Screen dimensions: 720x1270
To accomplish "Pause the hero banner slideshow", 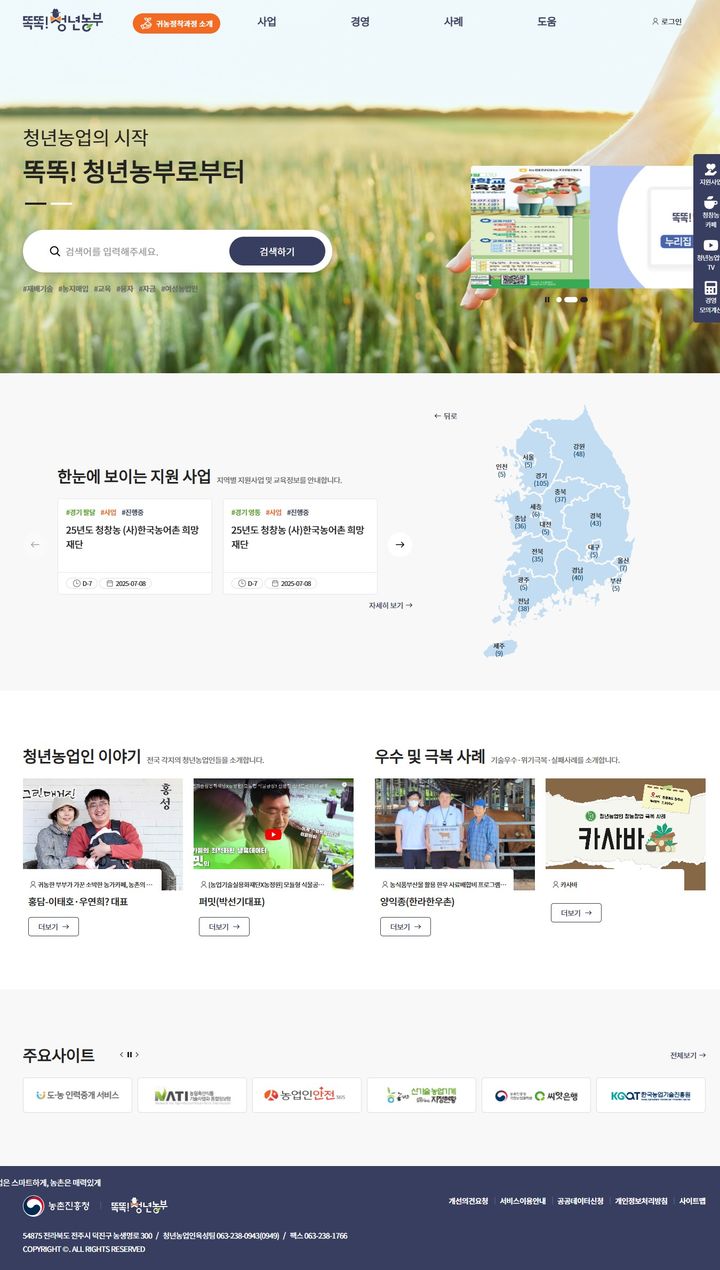I will click(547, 298).
